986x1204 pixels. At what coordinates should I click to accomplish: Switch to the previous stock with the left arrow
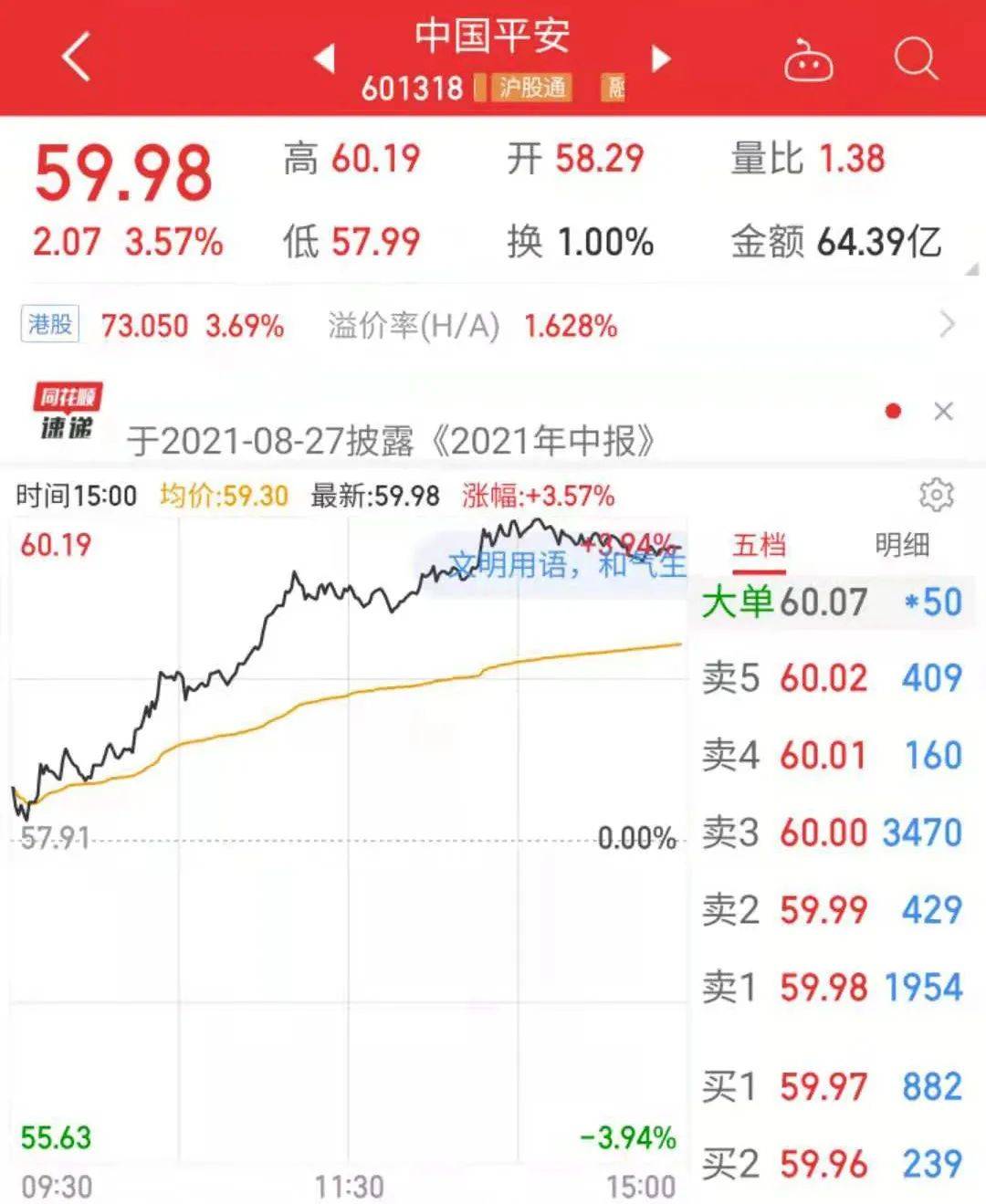tap(324, 59)
